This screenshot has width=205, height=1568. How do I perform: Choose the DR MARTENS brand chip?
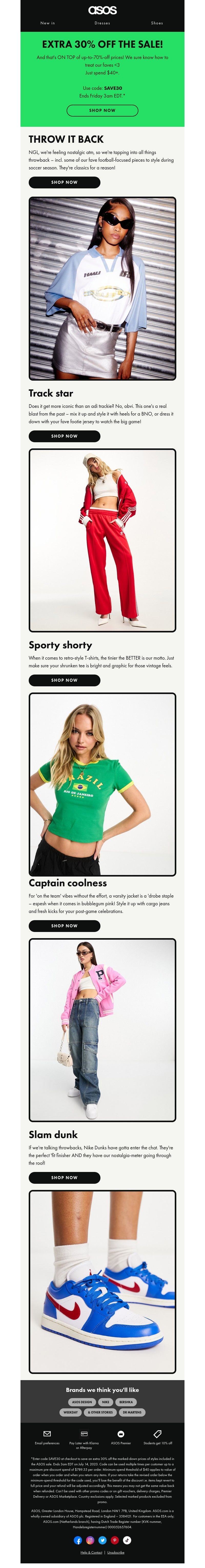132,1412
